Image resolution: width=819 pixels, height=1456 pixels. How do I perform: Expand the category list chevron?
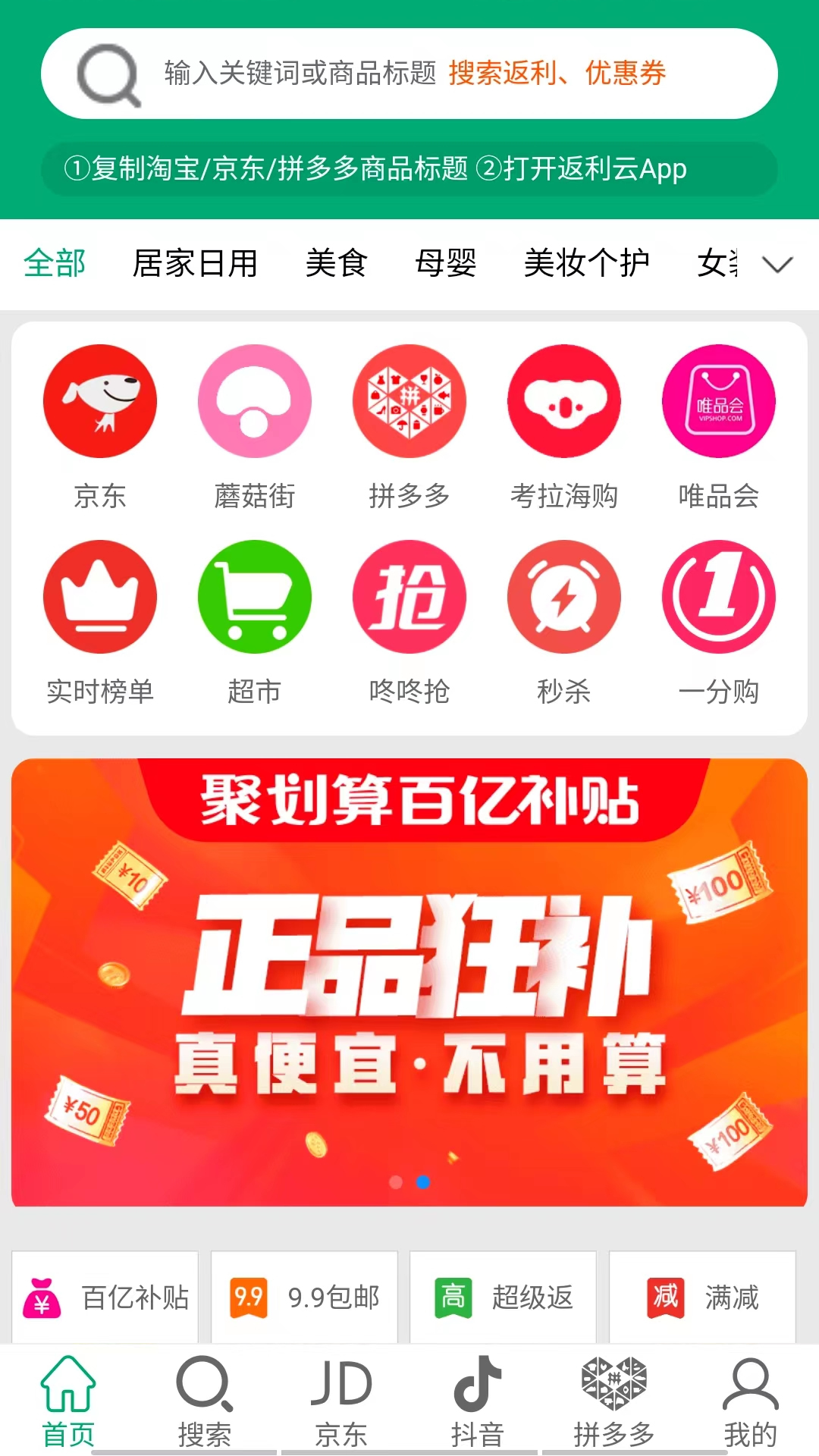(x=777, y=264)
